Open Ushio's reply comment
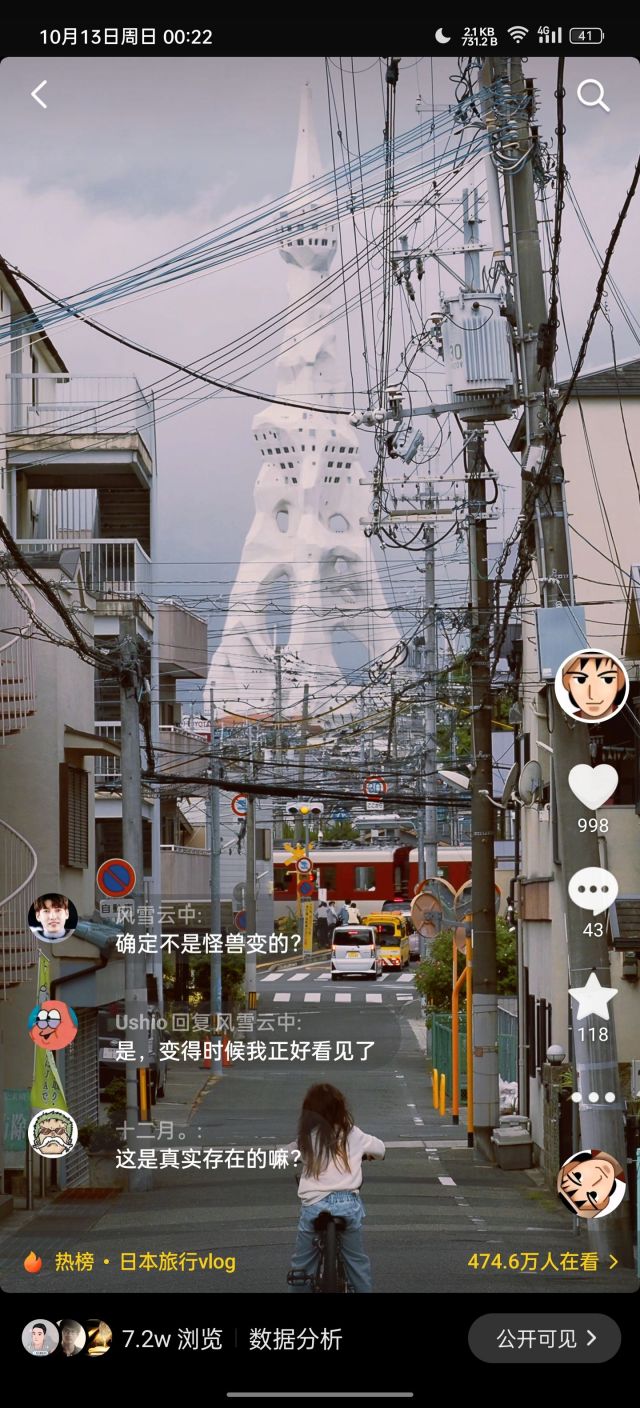The image size is (640, 1408). click(245, 1037)
